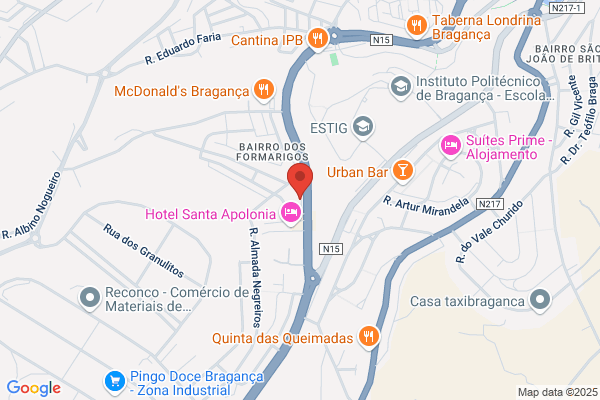Tap Casa taxibraganca place marker
Image resolution: width=600 pixels, height=400 pixels.
tap(540, 300)
